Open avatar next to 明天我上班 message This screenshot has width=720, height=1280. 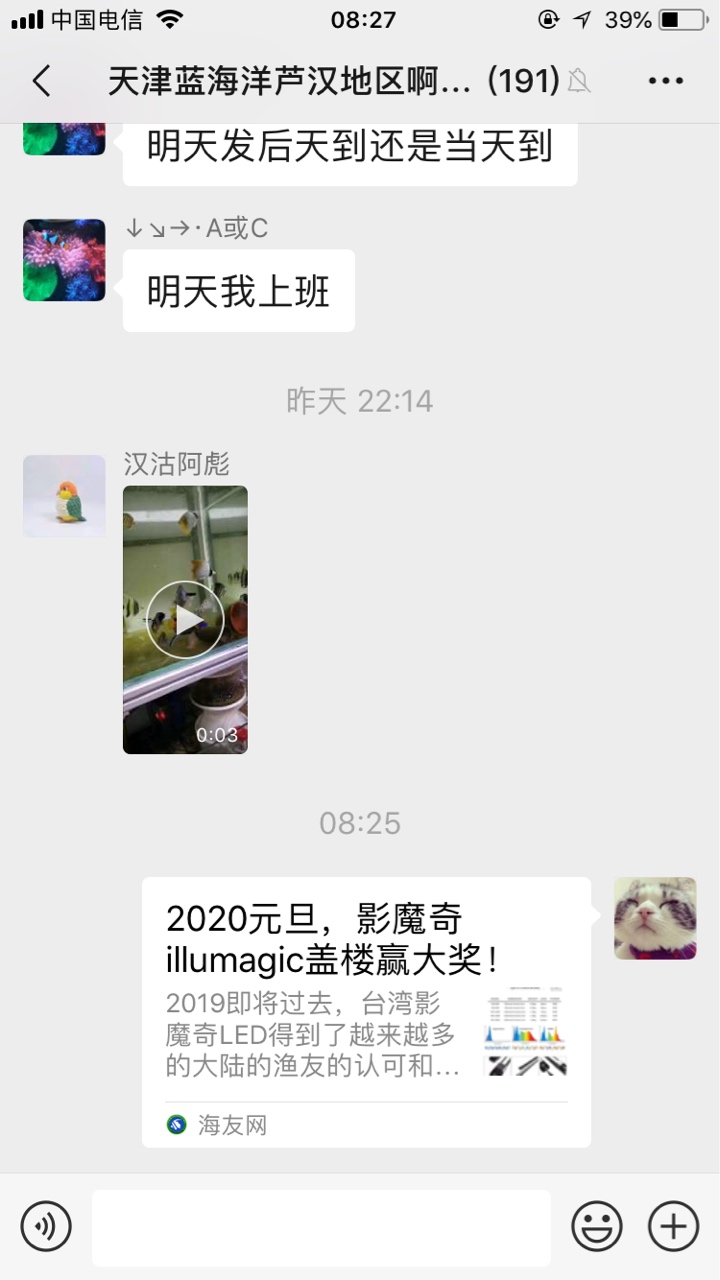pyautogui.click(x=64, y=260)
